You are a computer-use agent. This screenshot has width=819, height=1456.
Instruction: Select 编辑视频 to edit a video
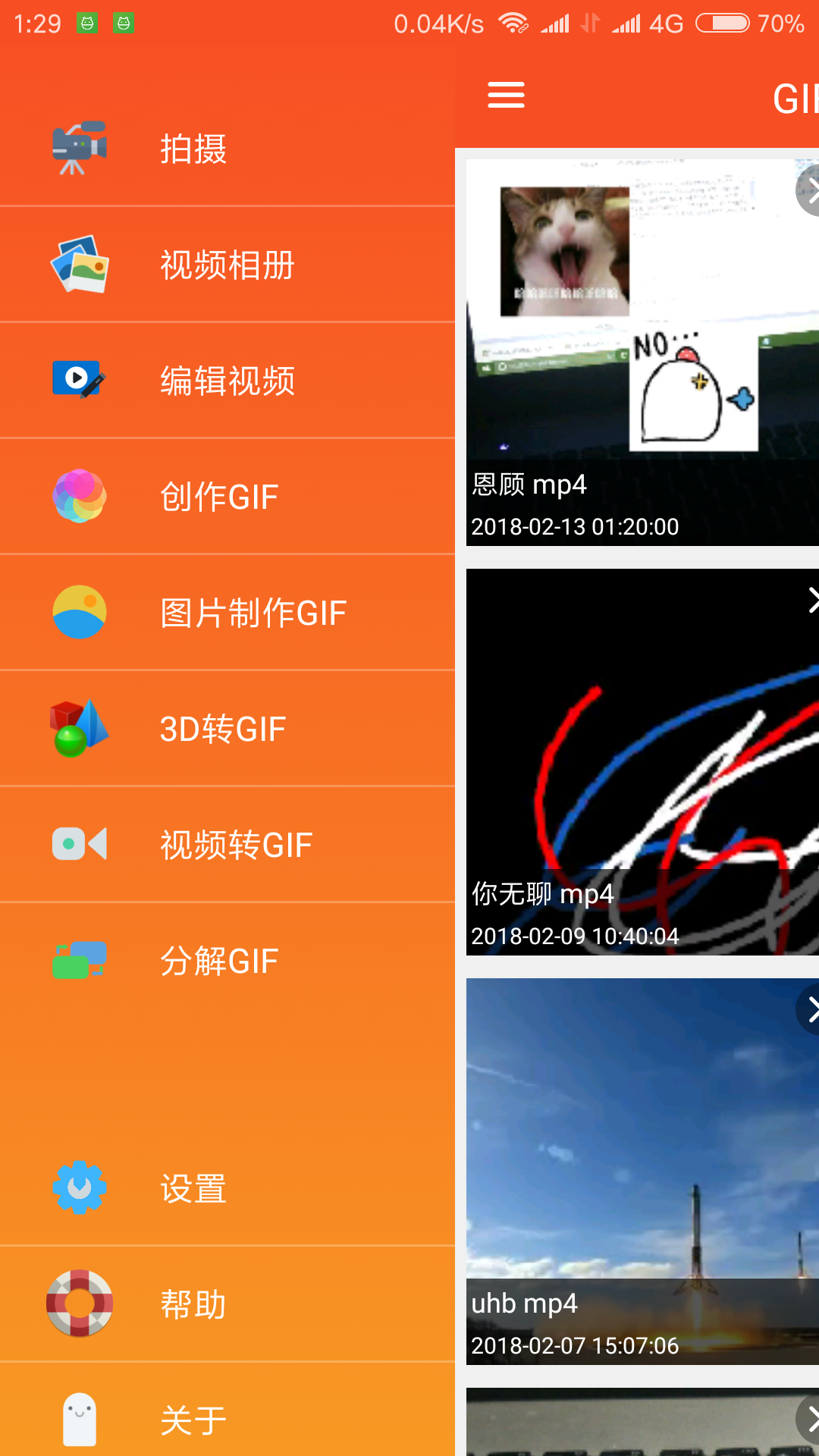(x=227, y=381)
